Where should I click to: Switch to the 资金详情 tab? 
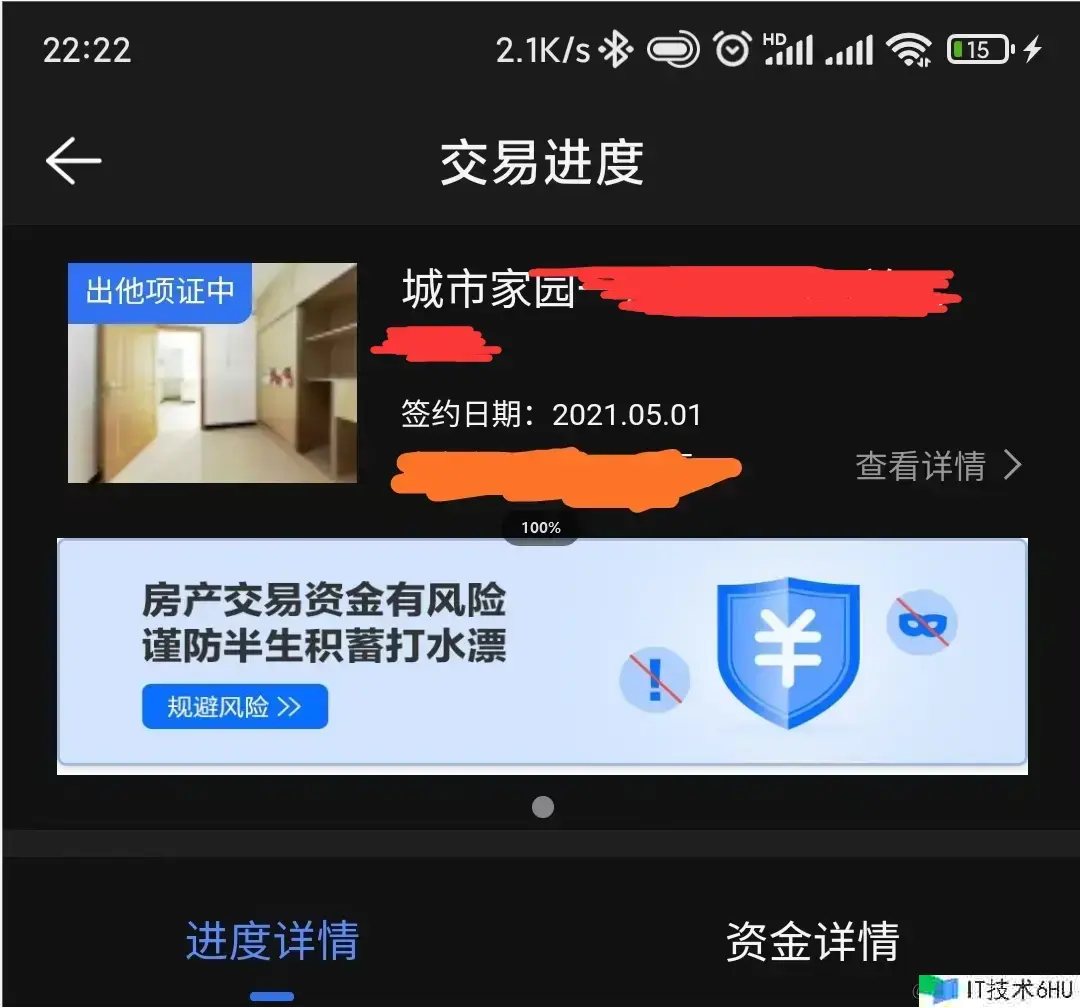(x=812, y=941)
